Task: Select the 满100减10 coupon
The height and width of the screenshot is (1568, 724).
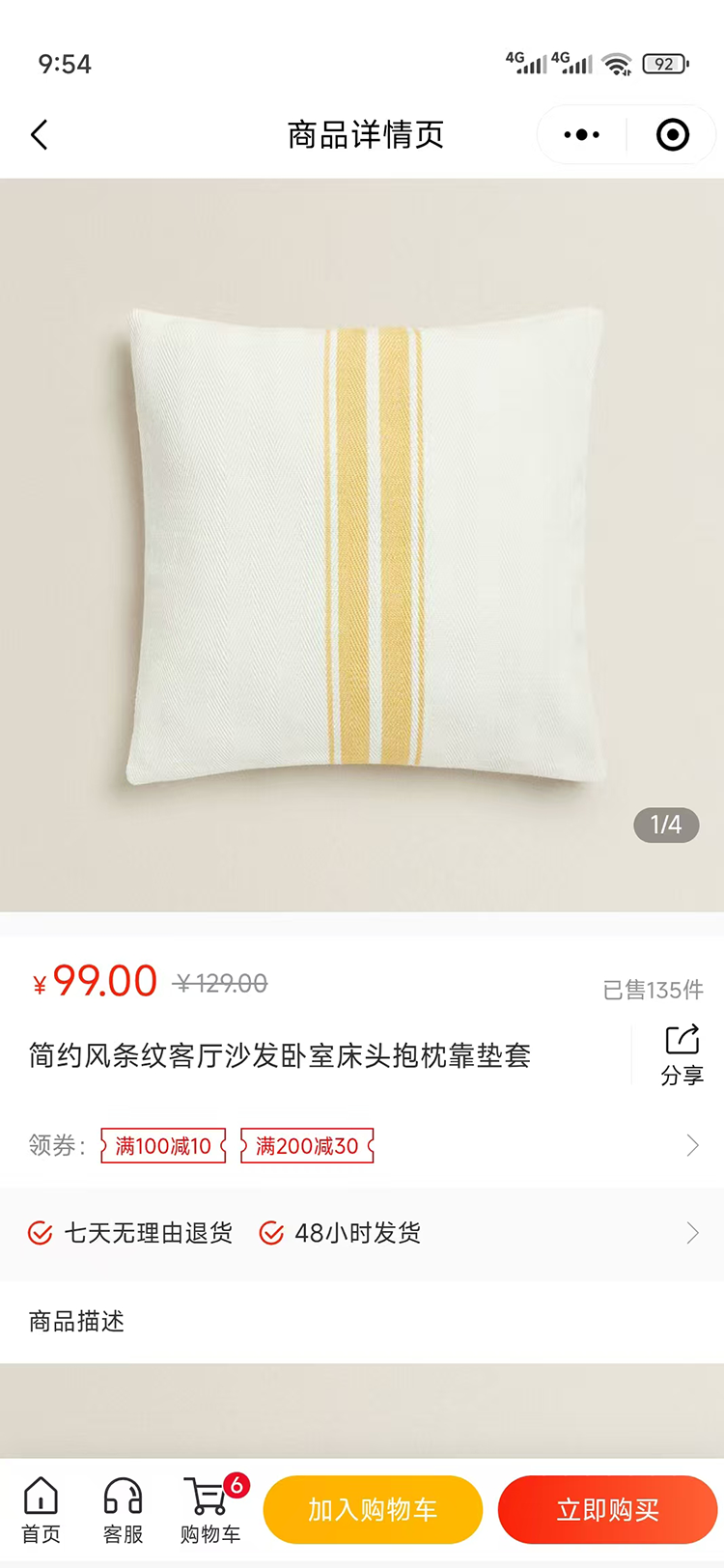Action: pyautogui.click(x=162, y=1145)
